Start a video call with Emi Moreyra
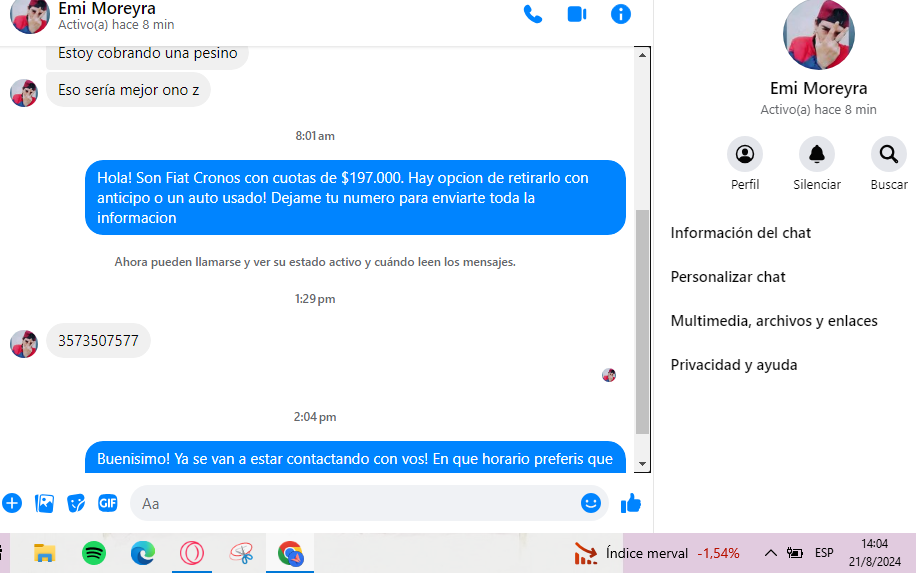The width and height of the screenshot is (916, 573). click(x=576, y=14)
